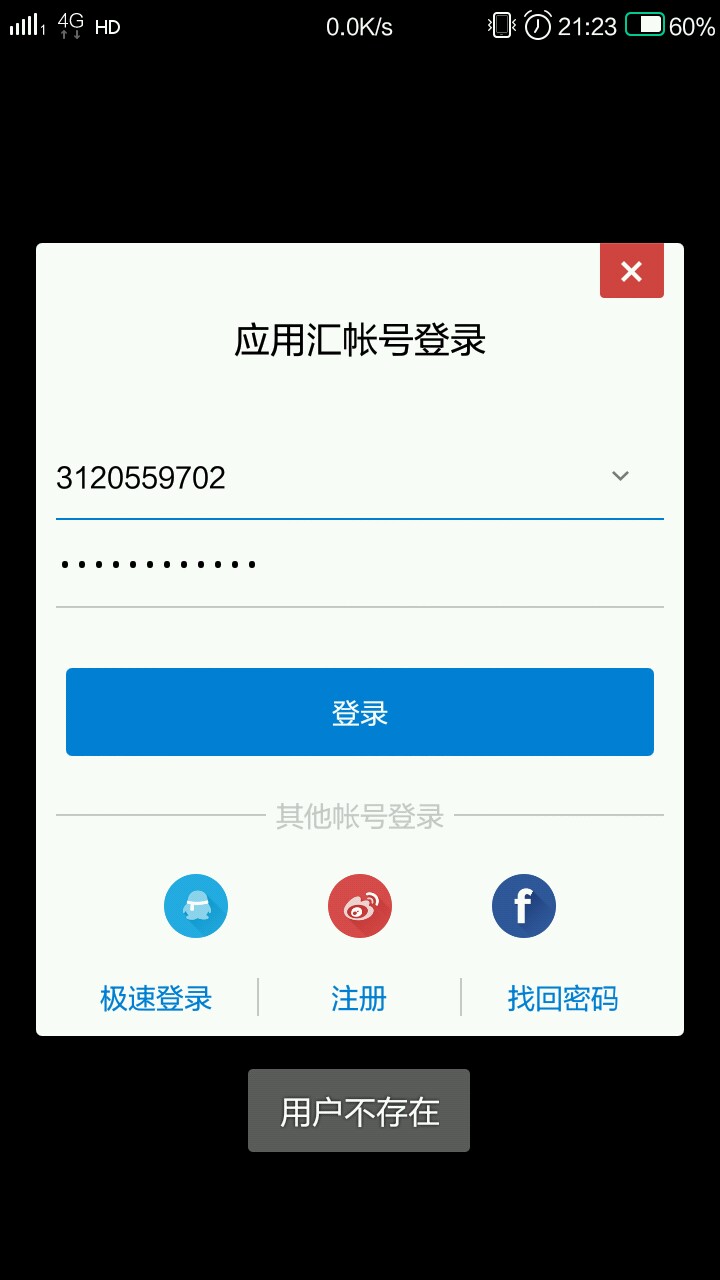
Task: Sign in with Facebook
Action: 523,906
